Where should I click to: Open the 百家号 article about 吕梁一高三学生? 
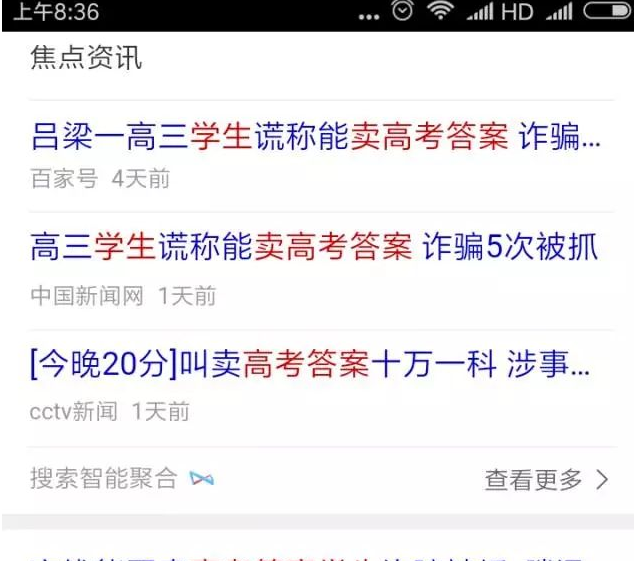click(315, 138)
